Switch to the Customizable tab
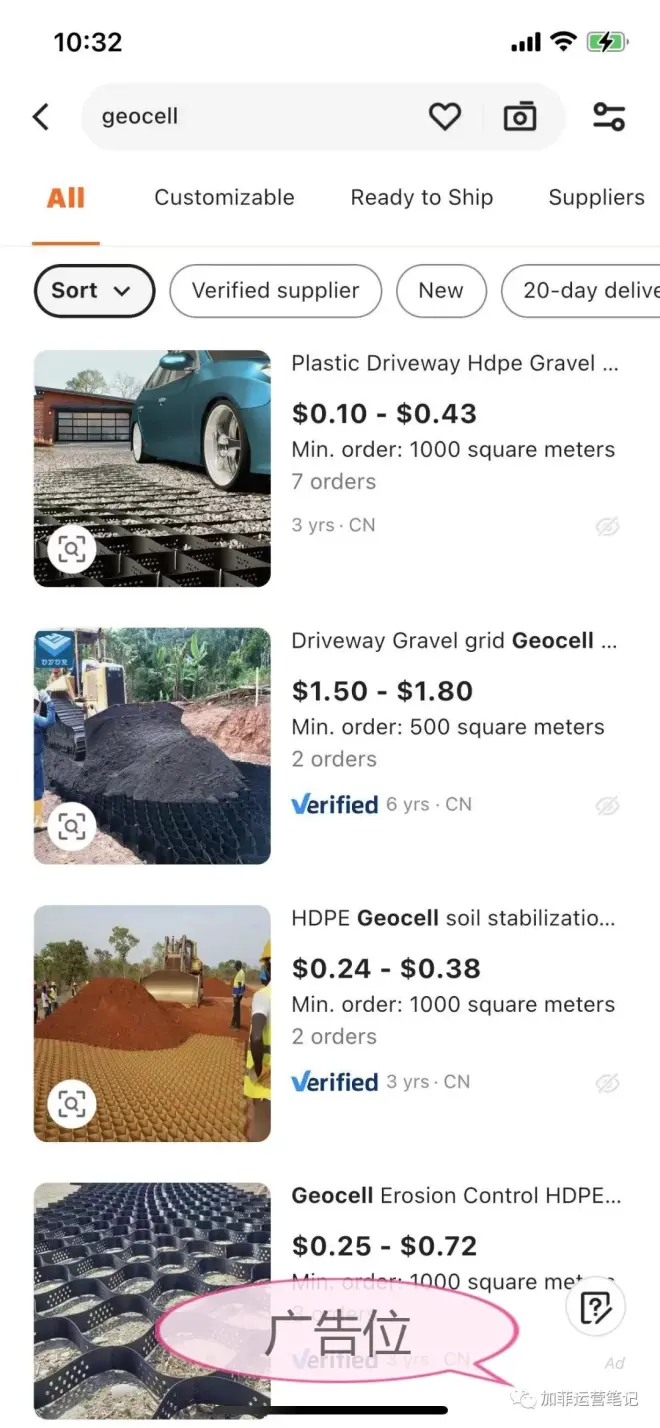This screenshot has height=1428, width=660. (x=224, y=198)
